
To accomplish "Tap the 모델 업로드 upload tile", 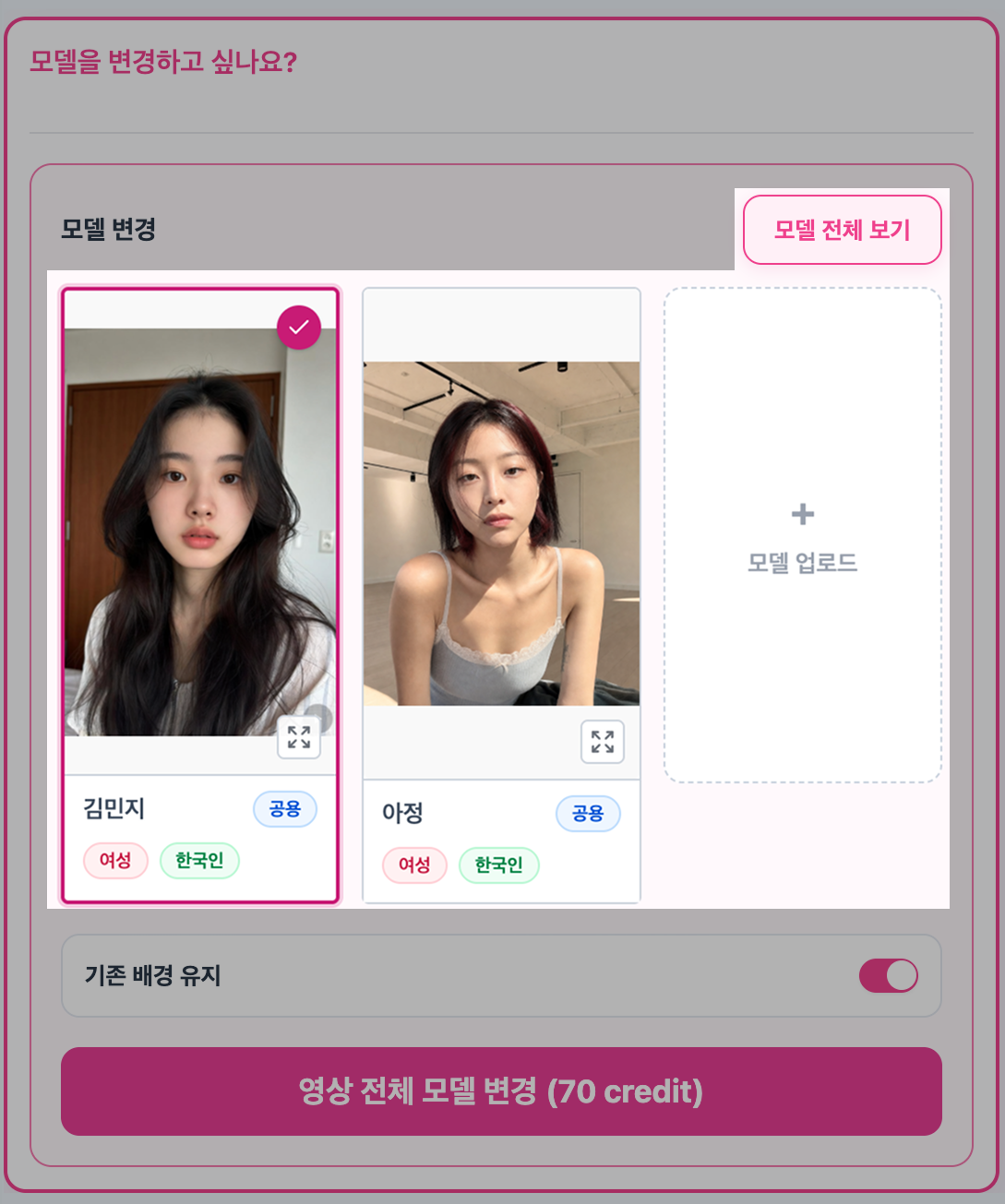I will click(x=803, y=535).
